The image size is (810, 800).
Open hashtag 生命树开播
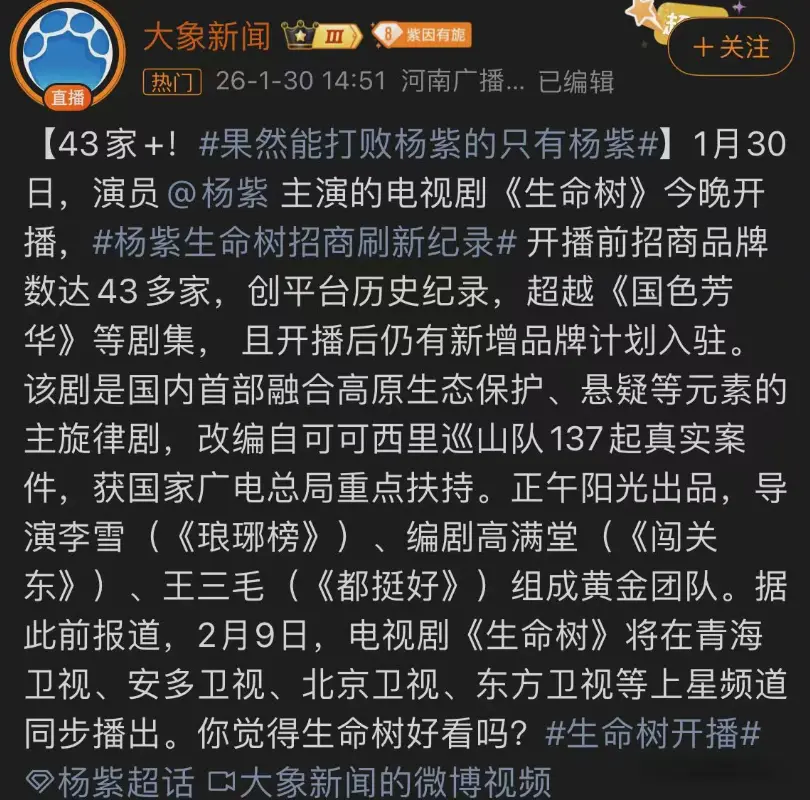[x=655, y=733]
